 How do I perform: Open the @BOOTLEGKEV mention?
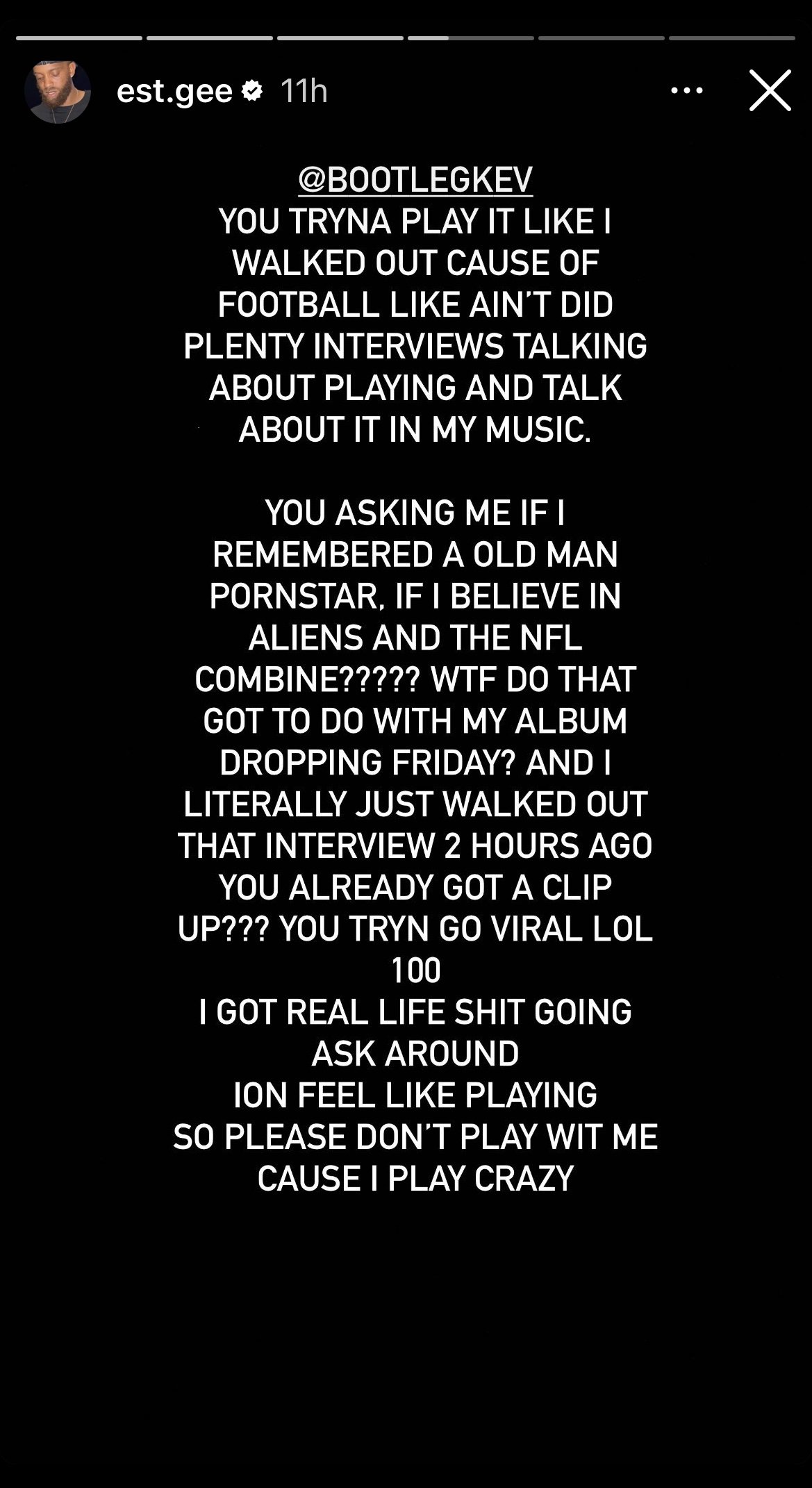click(415, 180)
